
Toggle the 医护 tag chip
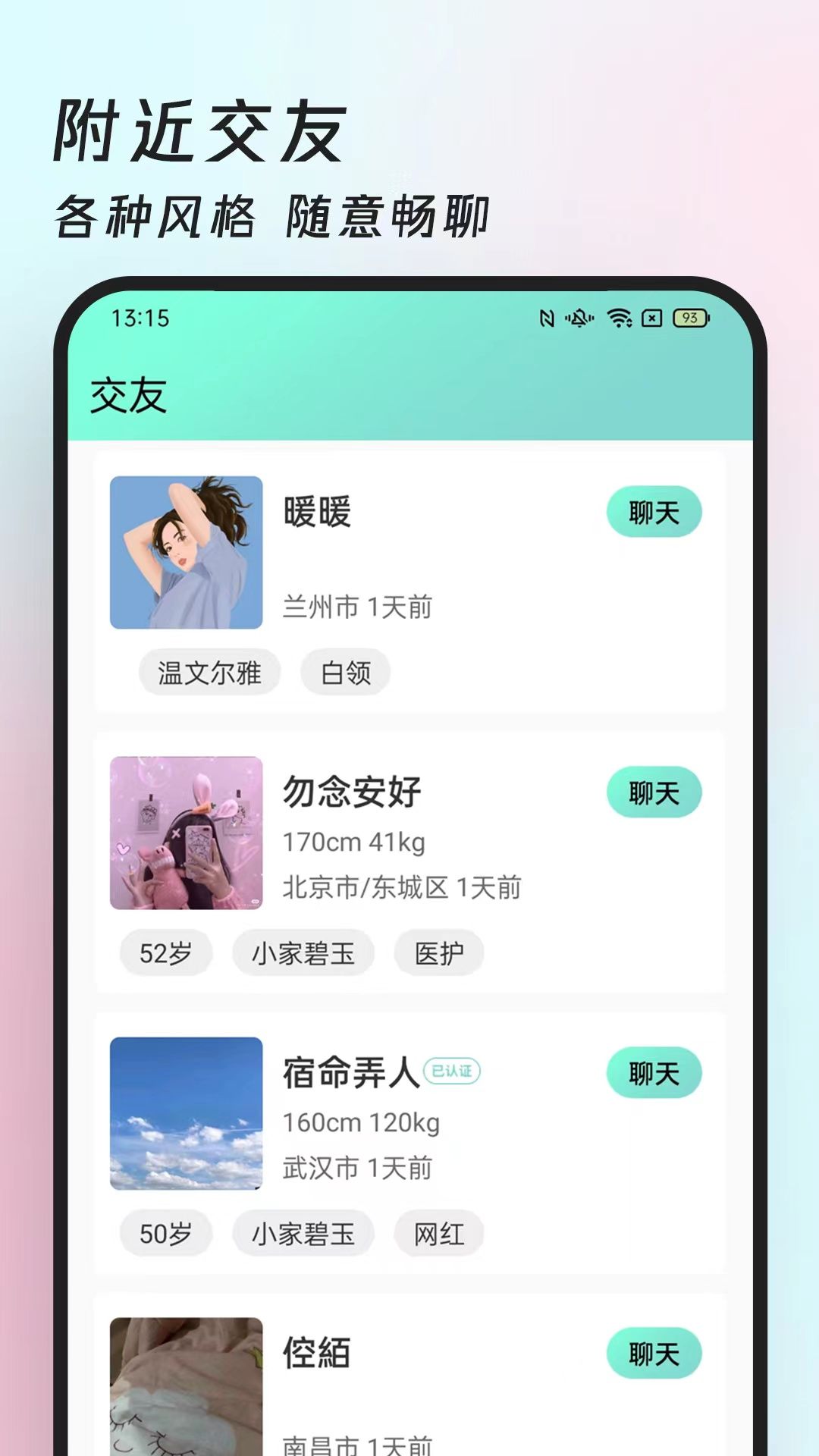(439, 953)
